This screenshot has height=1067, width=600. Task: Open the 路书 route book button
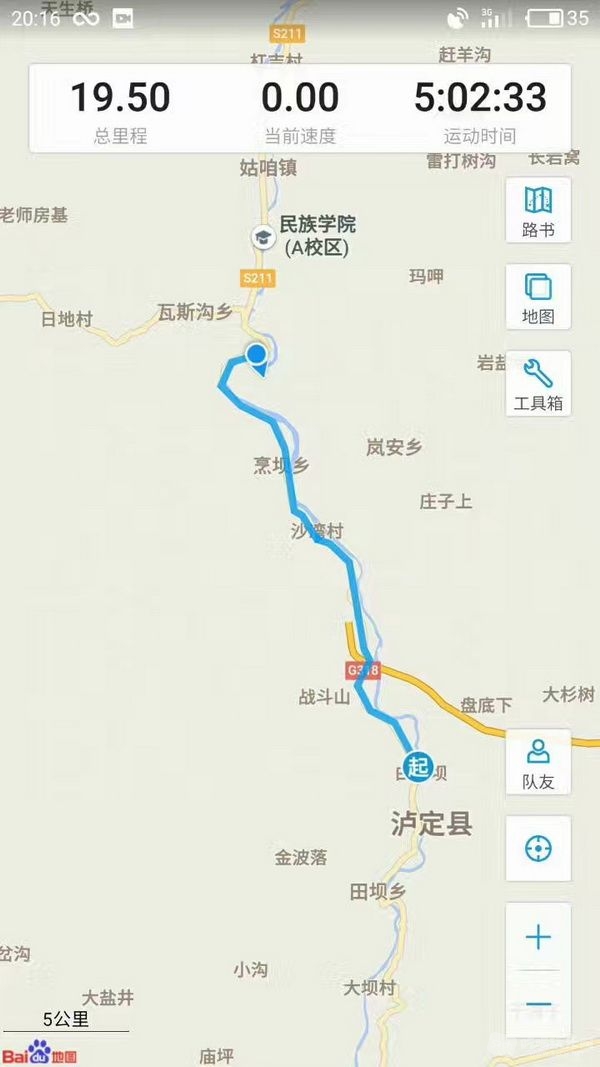coord(538,210)
